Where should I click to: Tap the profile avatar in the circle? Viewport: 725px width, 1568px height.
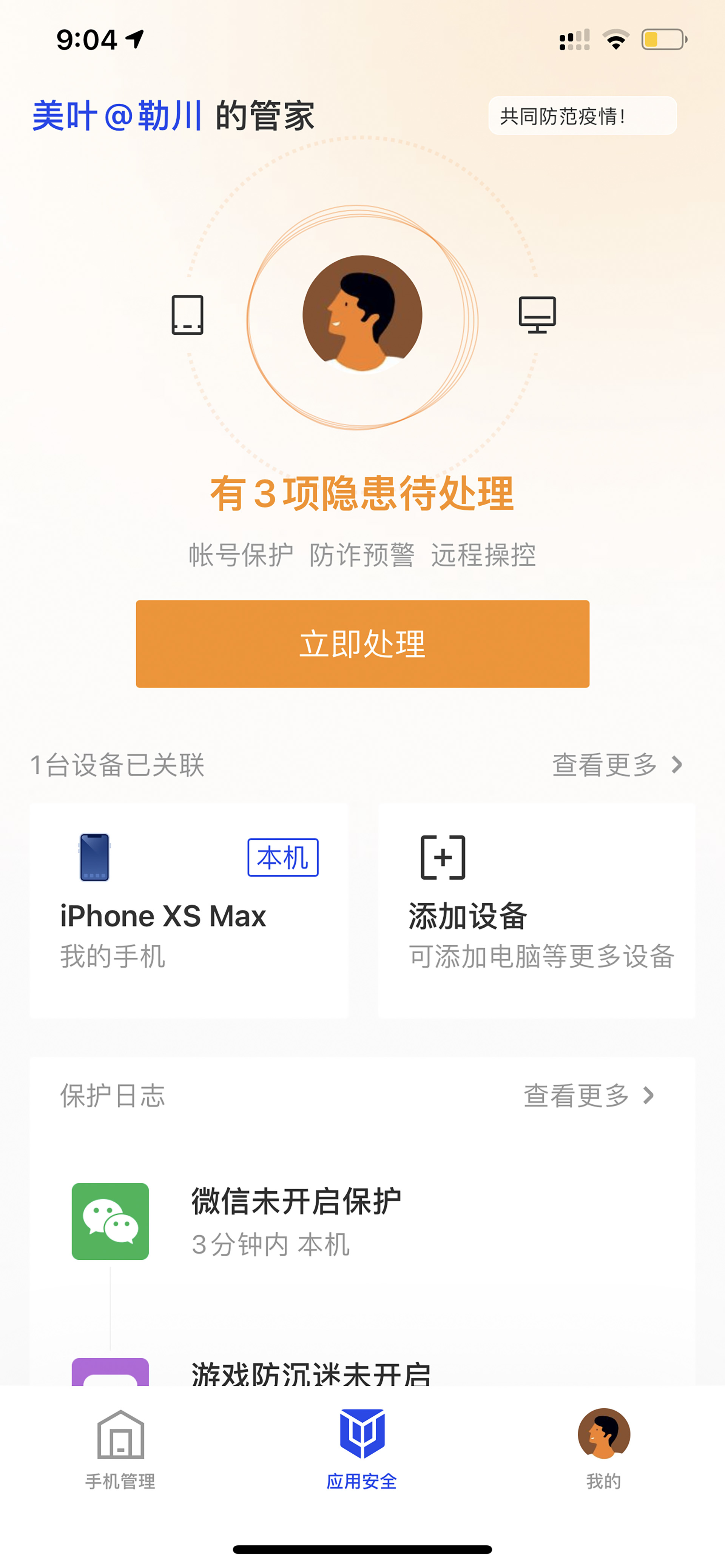[x=362, y=314]
